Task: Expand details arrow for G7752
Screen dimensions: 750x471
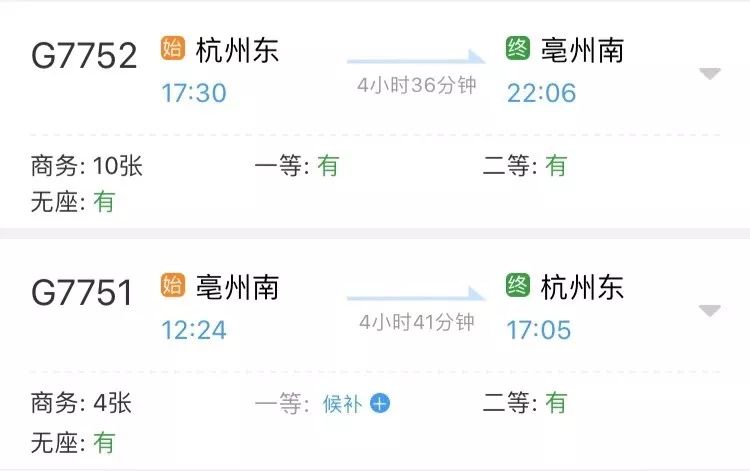Action: tap(709, 74)
